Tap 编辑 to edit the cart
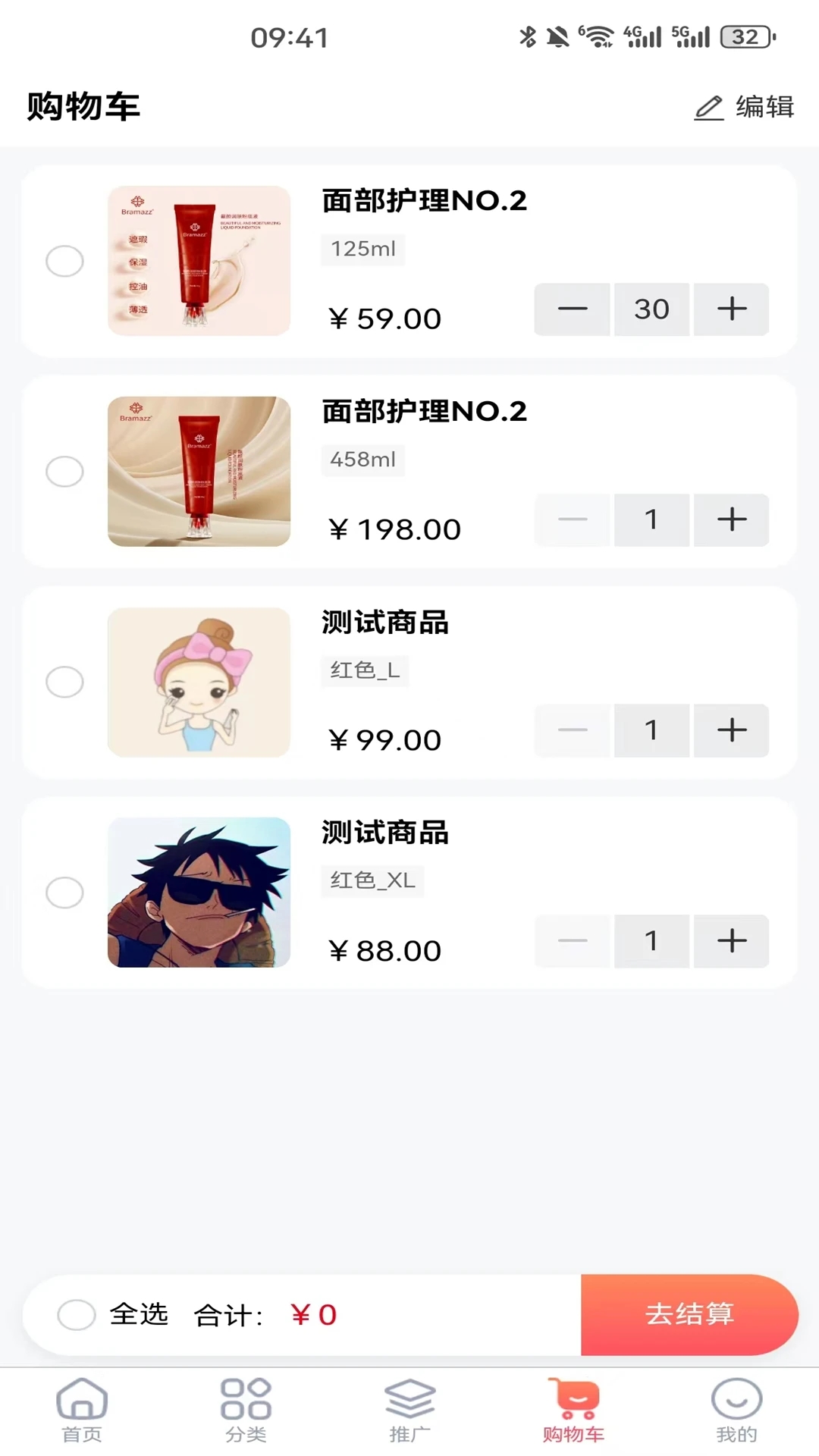 pyautogui.click(x=745, y=107)
